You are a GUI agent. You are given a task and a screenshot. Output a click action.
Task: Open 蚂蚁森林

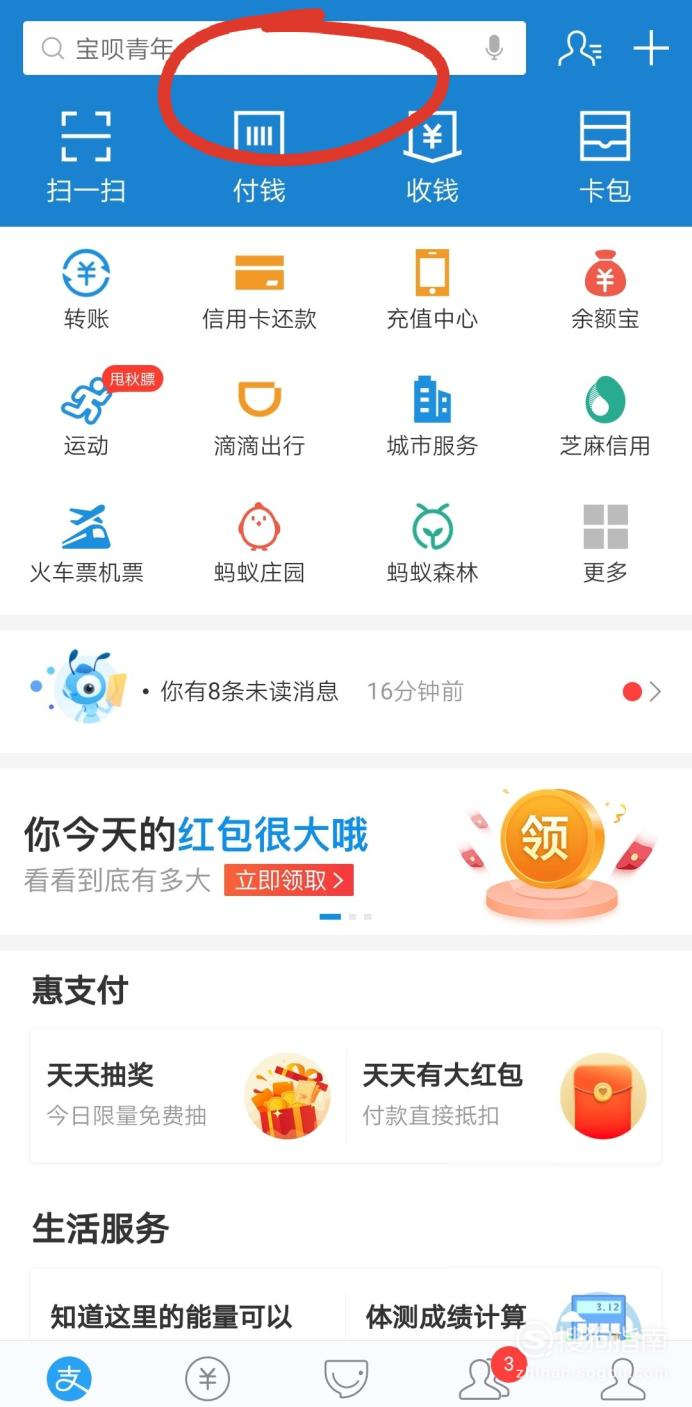click(432, 543)
